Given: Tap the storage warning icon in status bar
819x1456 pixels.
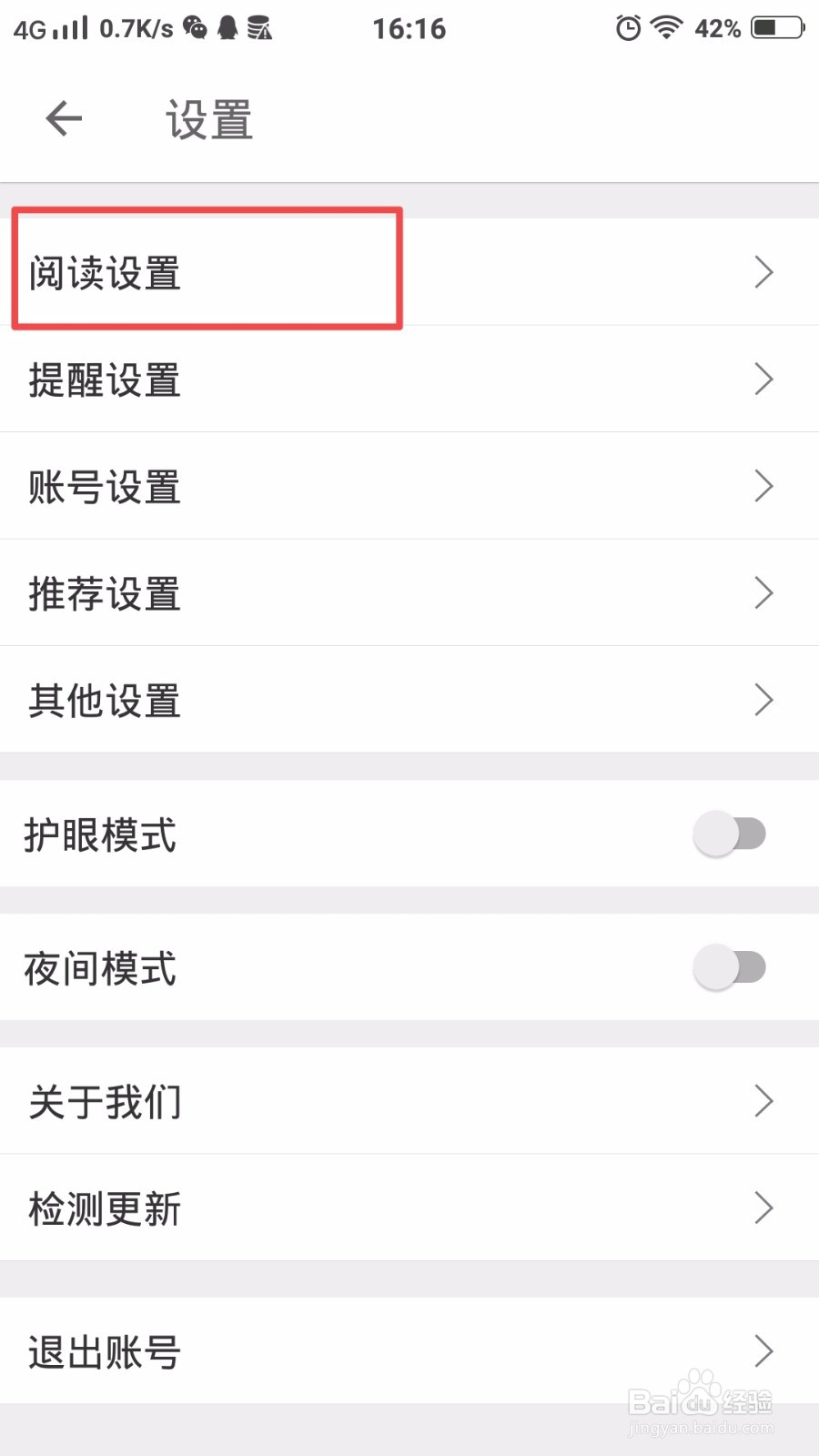Looking at the screenshot, I should (x=261, y=27).
